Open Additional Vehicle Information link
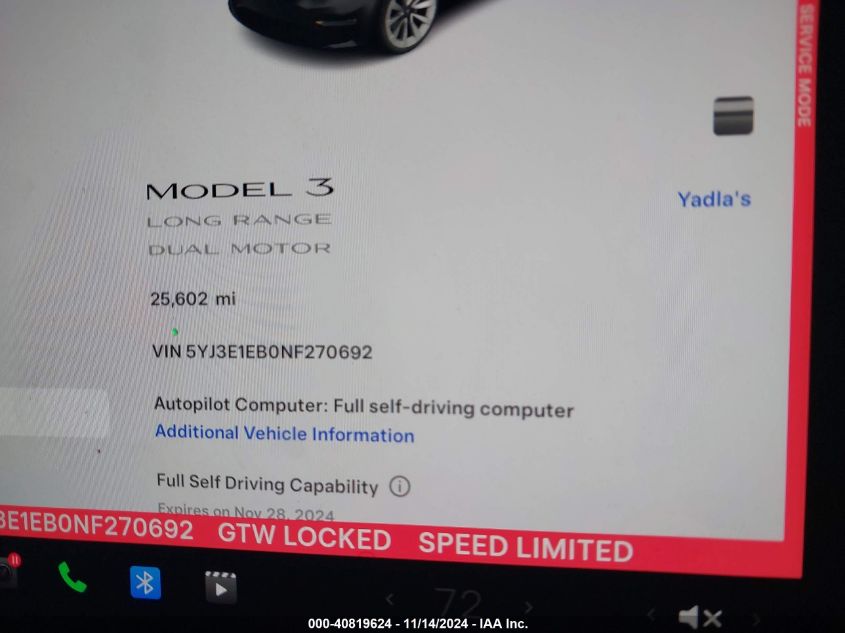 pyautogui.click(x=284, y=434)
